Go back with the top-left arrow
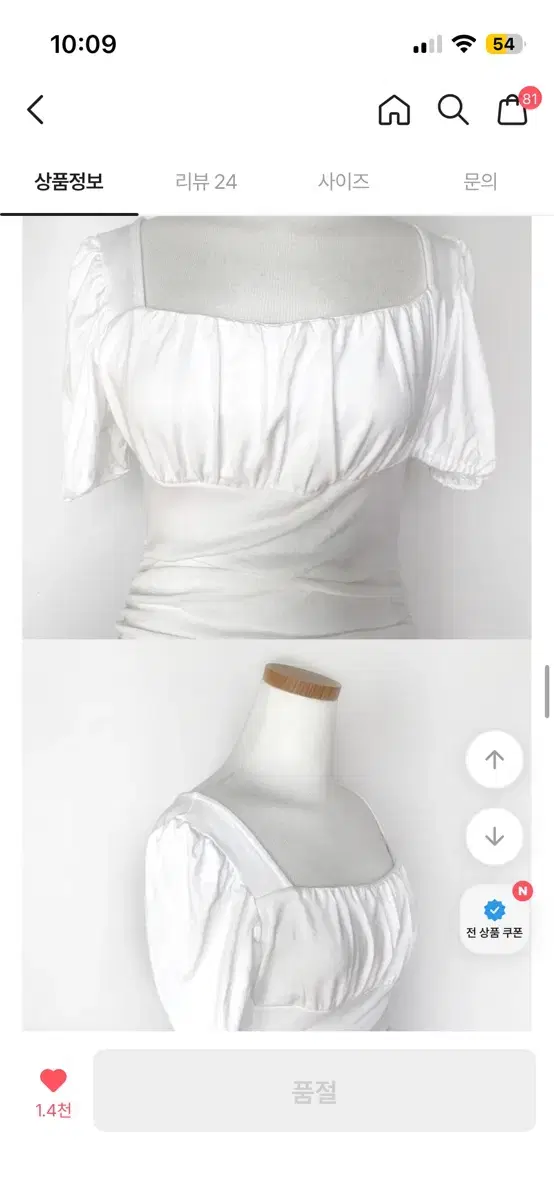This screenshot has width=554, height=1200. (36, 110)
